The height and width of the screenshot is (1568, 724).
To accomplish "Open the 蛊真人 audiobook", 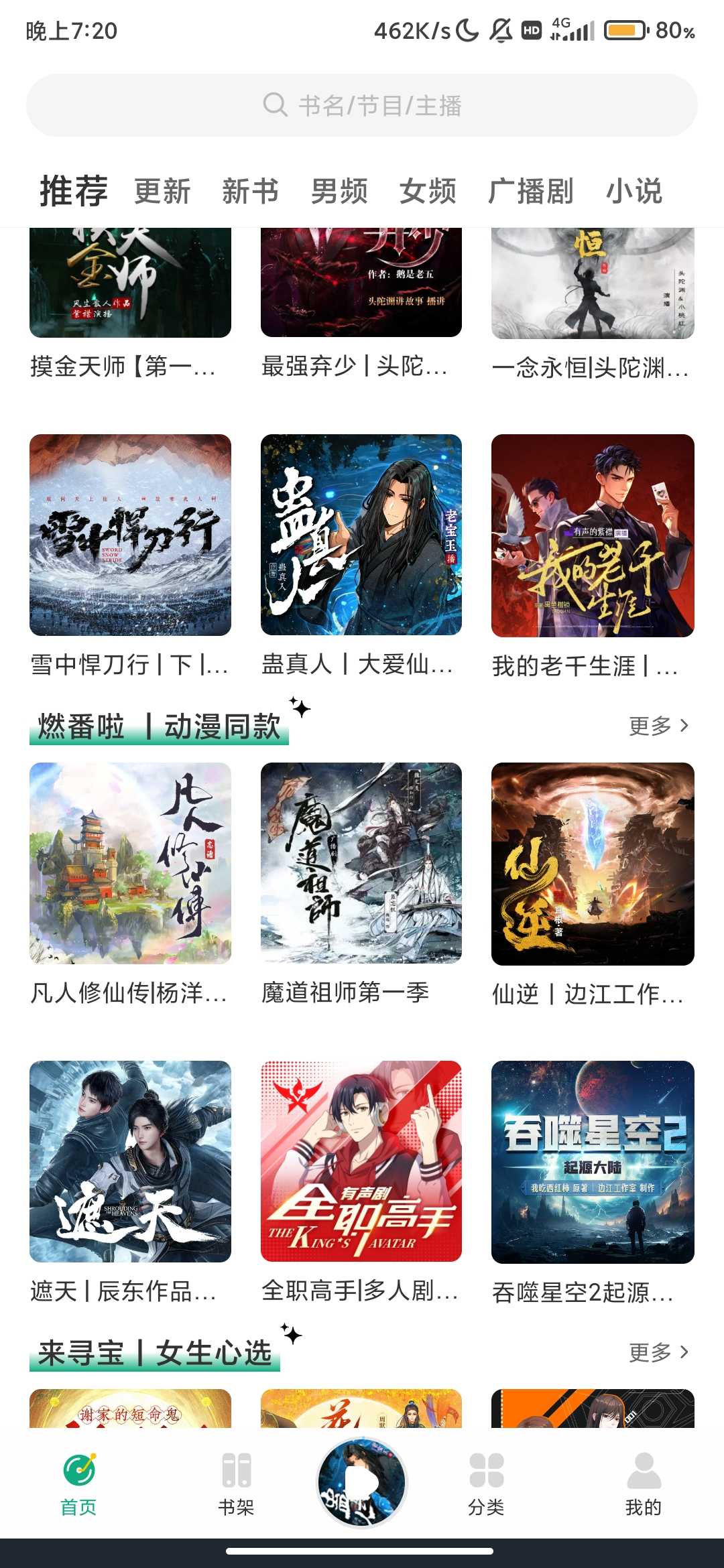I will coord(361,535).
